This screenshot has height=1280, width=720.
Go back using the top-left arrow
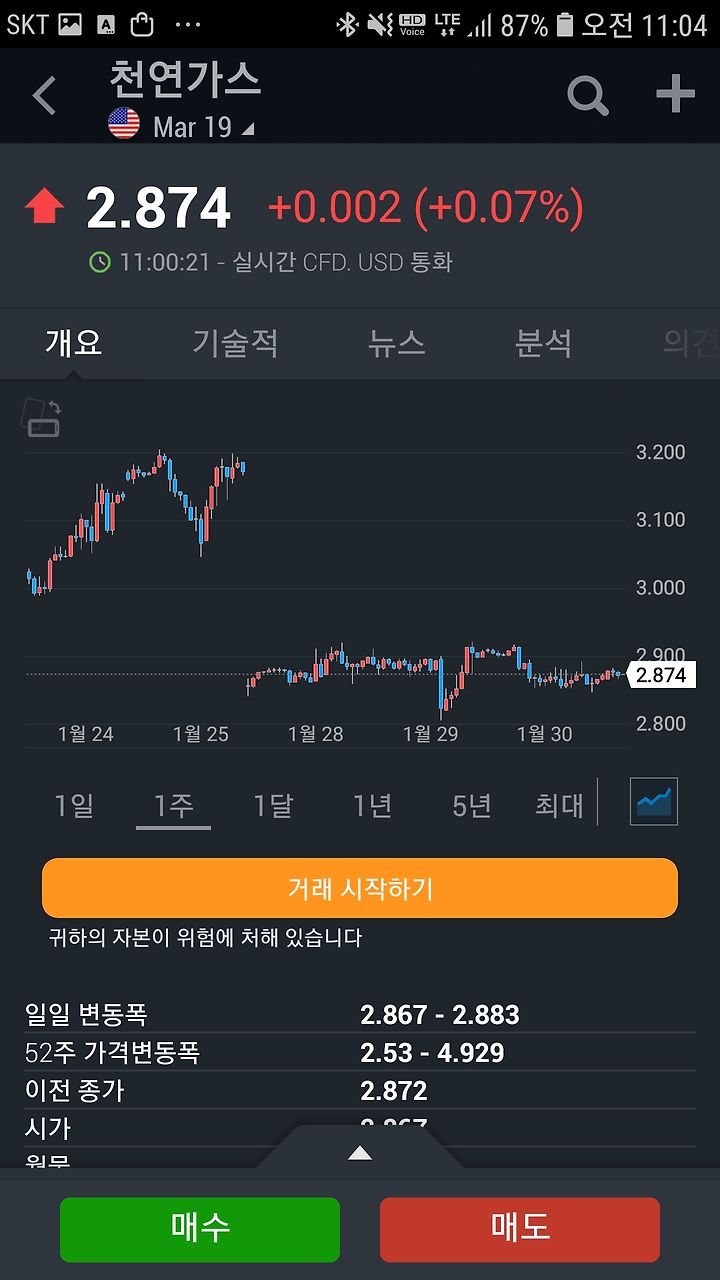pos(44,97)
